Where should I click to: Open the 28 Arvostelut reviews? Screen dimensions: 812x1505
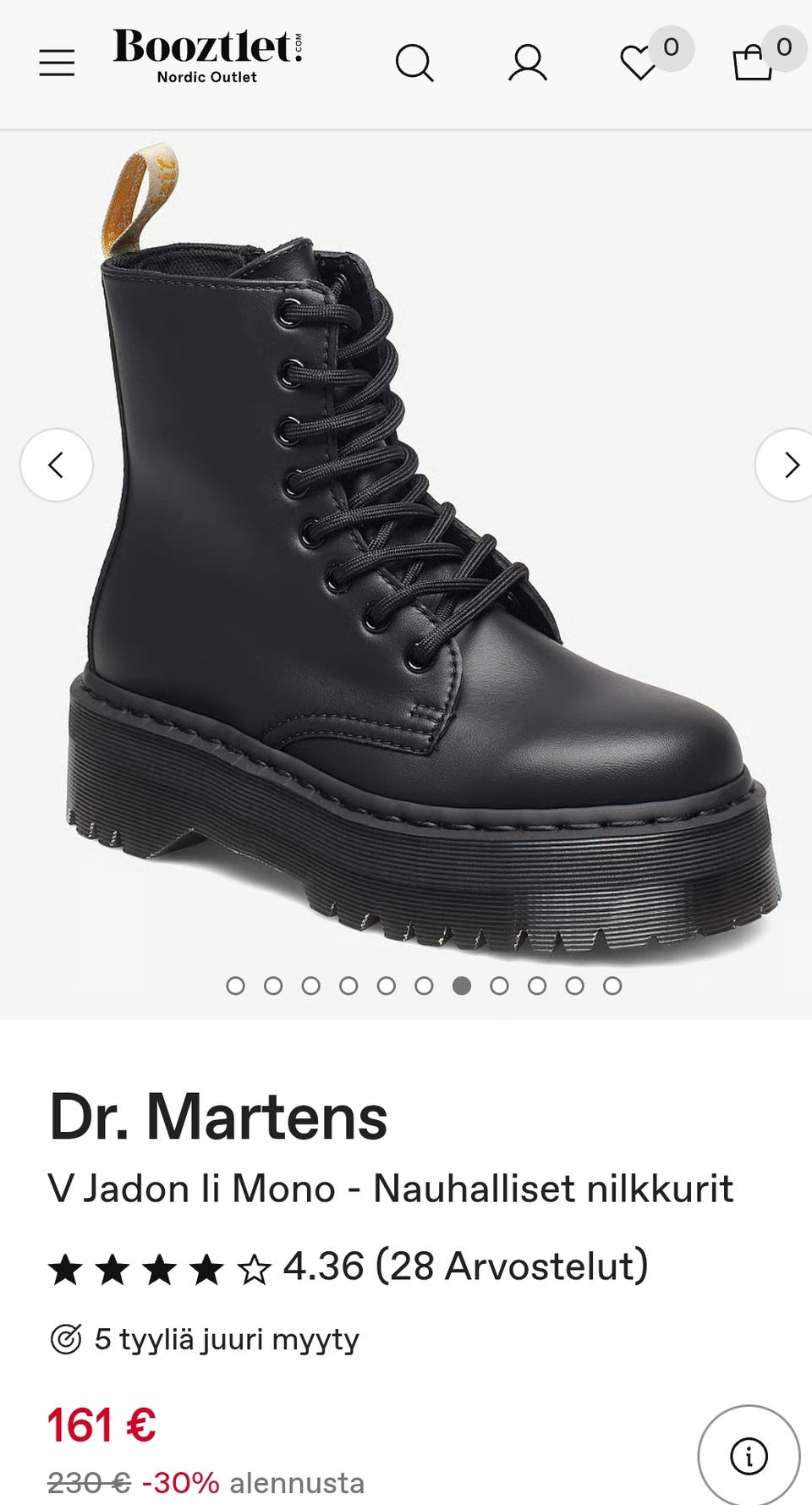[x=512, y=1266]
